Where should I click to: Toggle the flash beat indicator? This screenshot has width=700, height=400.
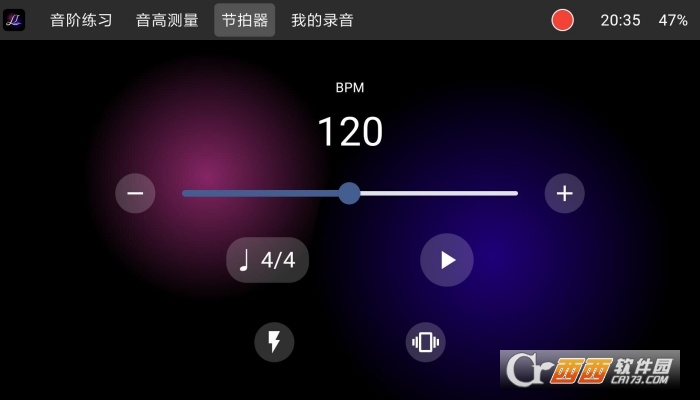pyautogui.click(x=274, y=342)
